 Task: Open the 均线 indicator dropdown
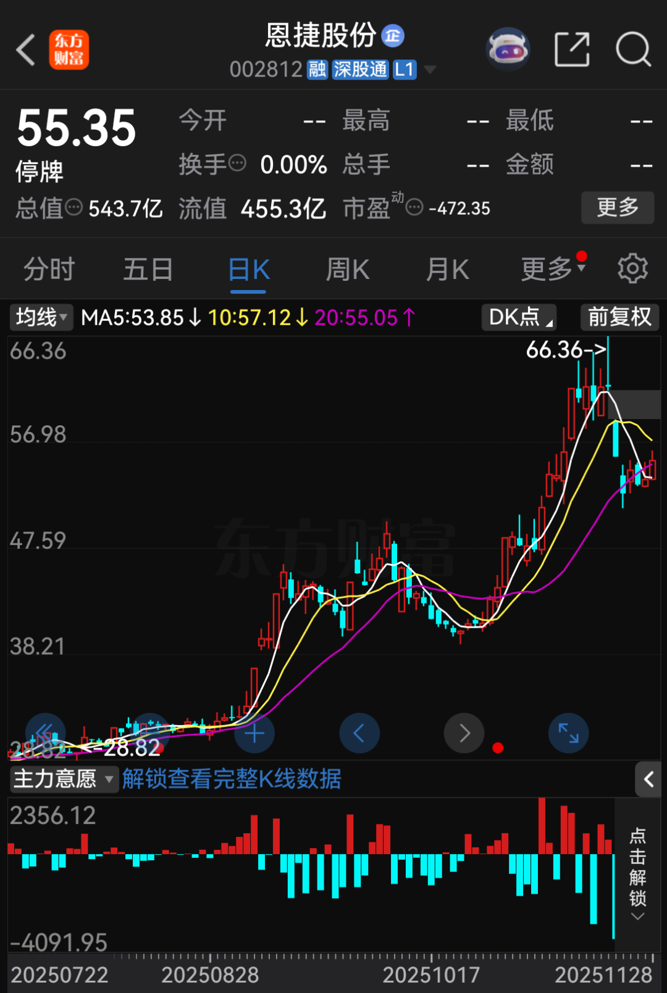click(x=41, y=318)
